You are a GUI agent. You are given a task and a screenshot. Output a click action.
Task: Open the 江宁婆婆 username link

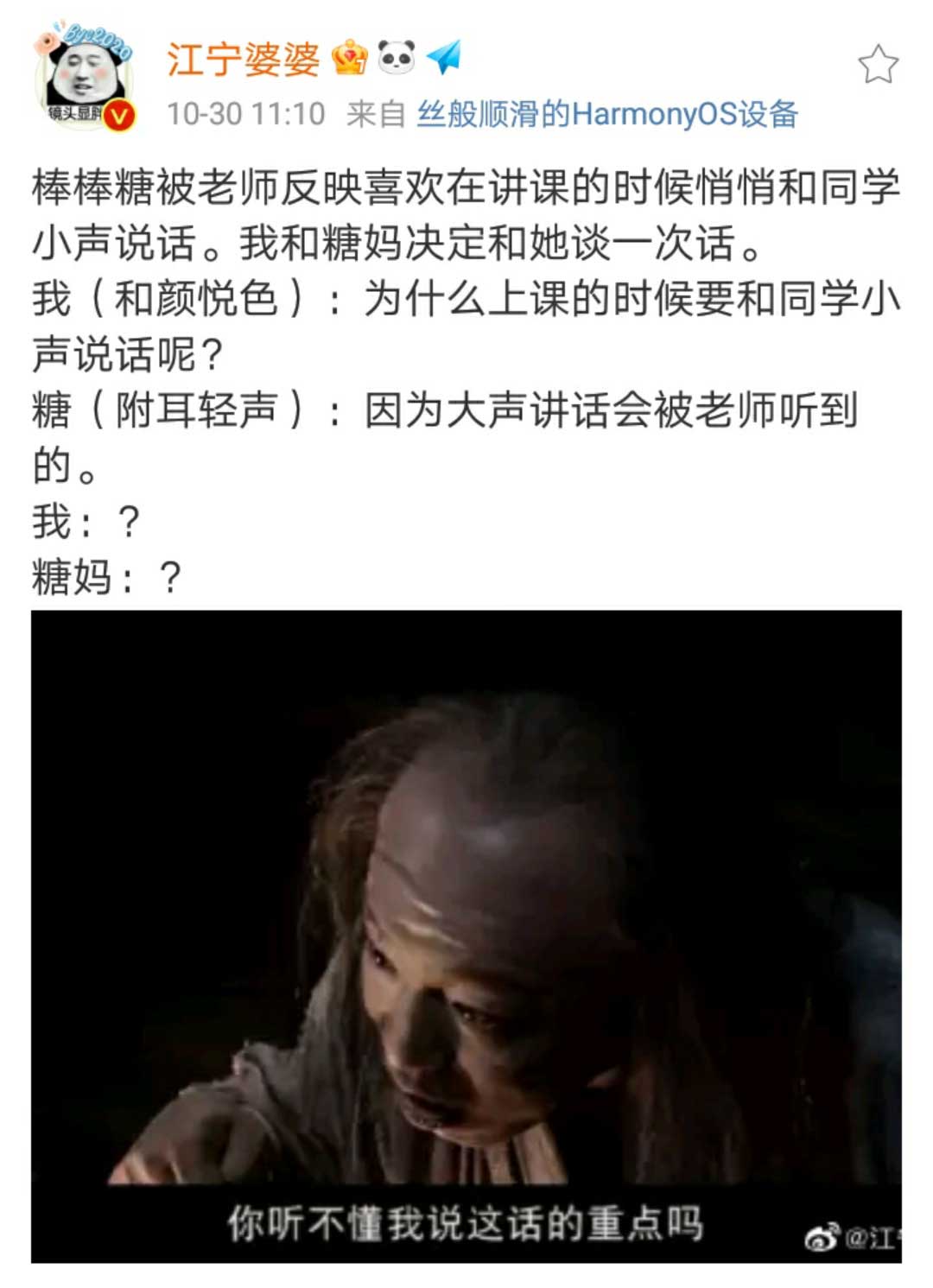[244, 60]
